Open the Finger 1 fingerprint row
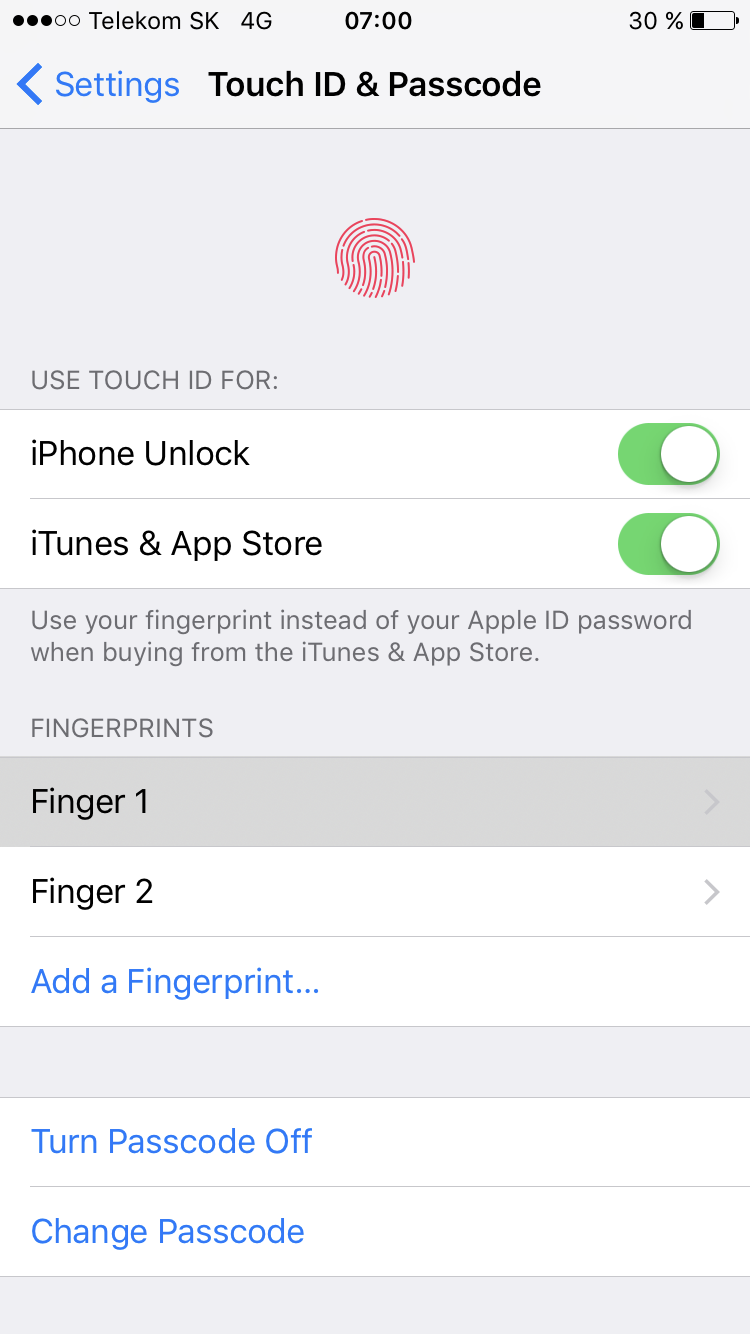Image resolution: width=750 pixels, height=1334 pixels. pyautogui.click(x=375, y=802)
